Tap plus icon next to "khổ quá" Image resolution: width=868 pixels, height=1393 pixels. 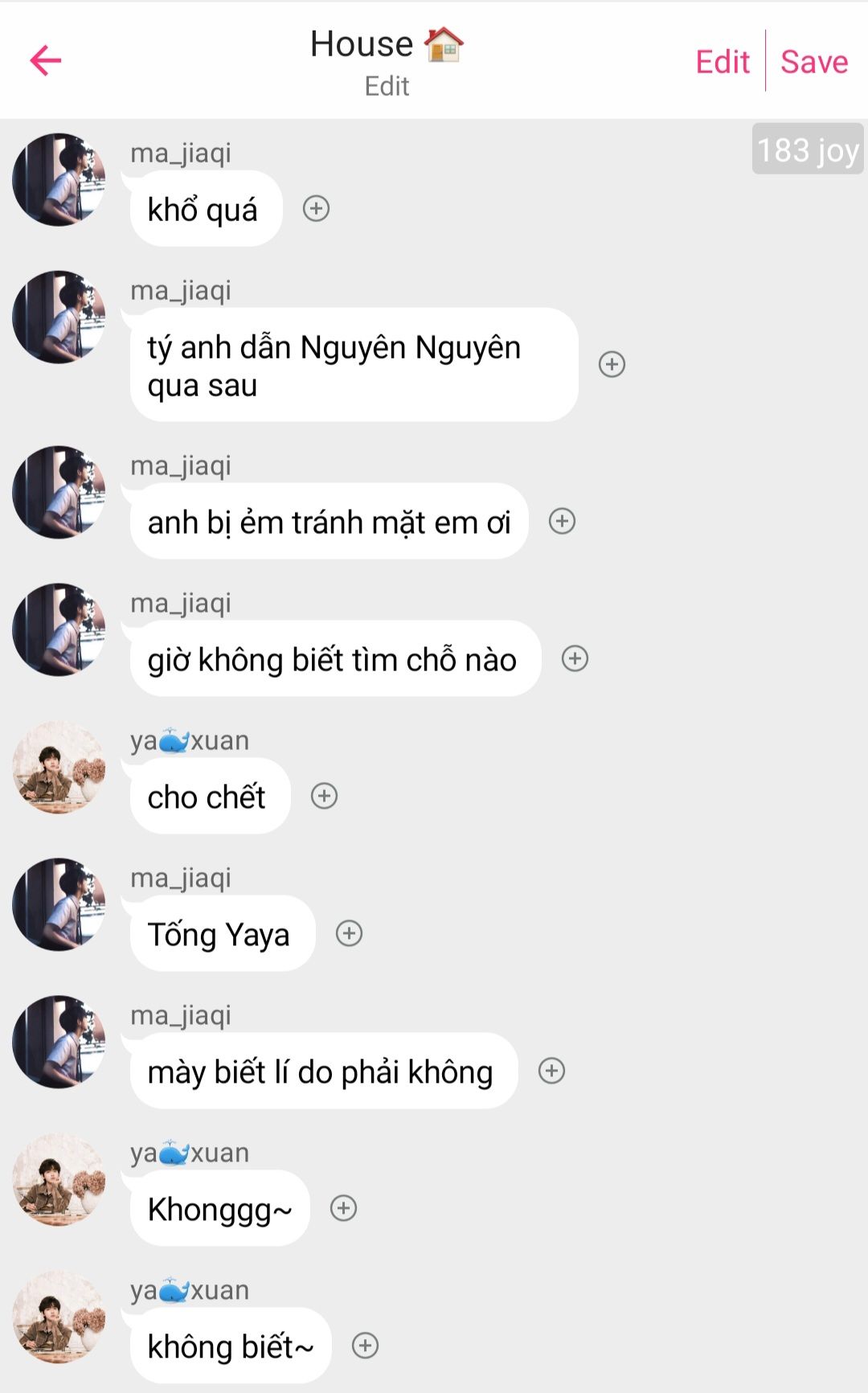pos(316,209)
